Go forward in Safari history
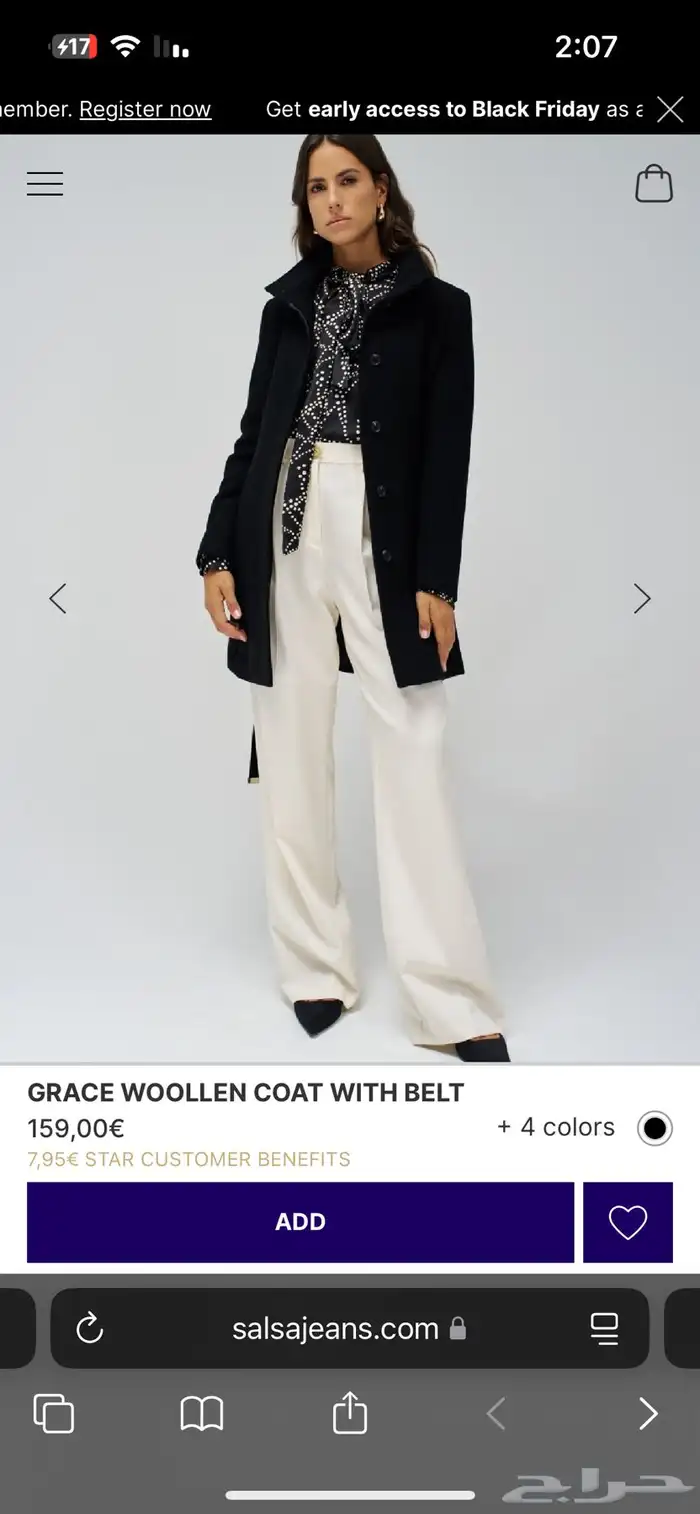 [x=648, y=1413]
